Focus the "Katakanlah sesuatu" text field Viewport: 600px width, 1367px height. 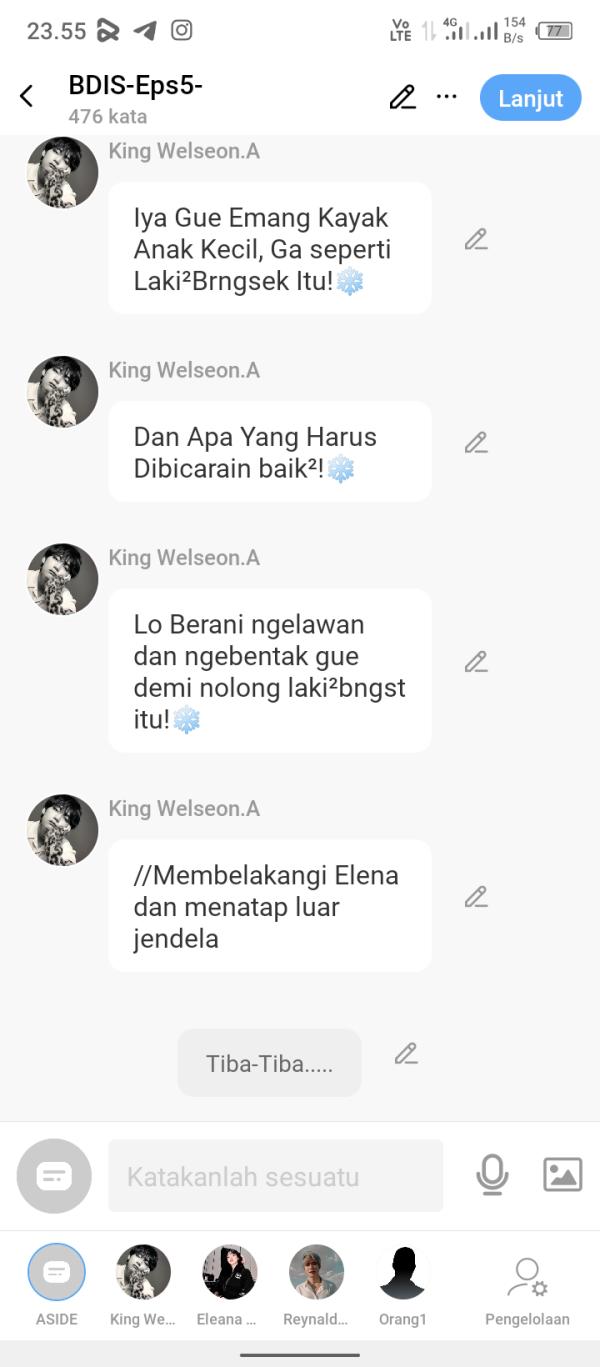(275, 1176)
